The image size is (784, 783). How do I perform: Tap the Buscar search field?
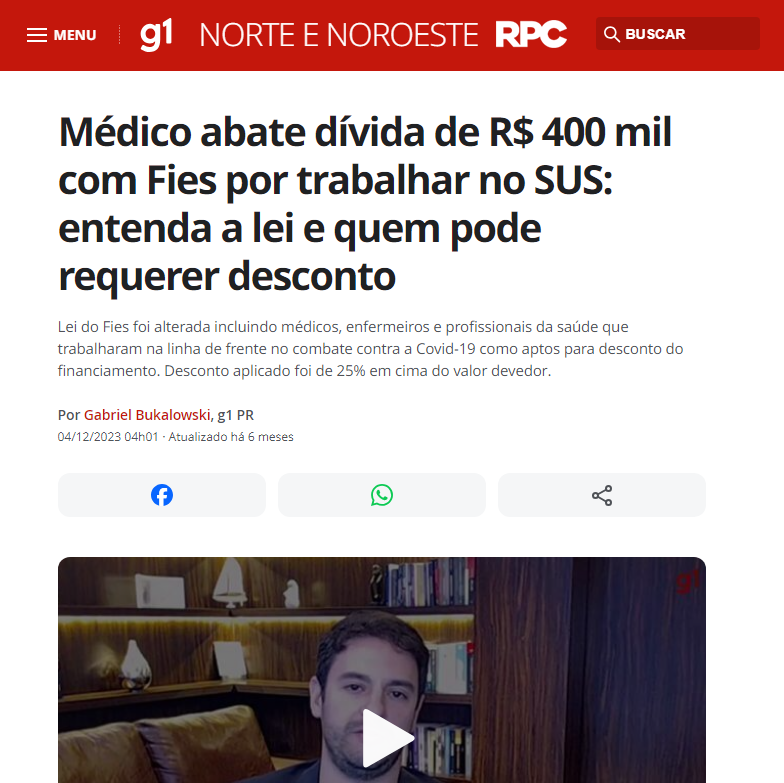[x=677, y=34]
